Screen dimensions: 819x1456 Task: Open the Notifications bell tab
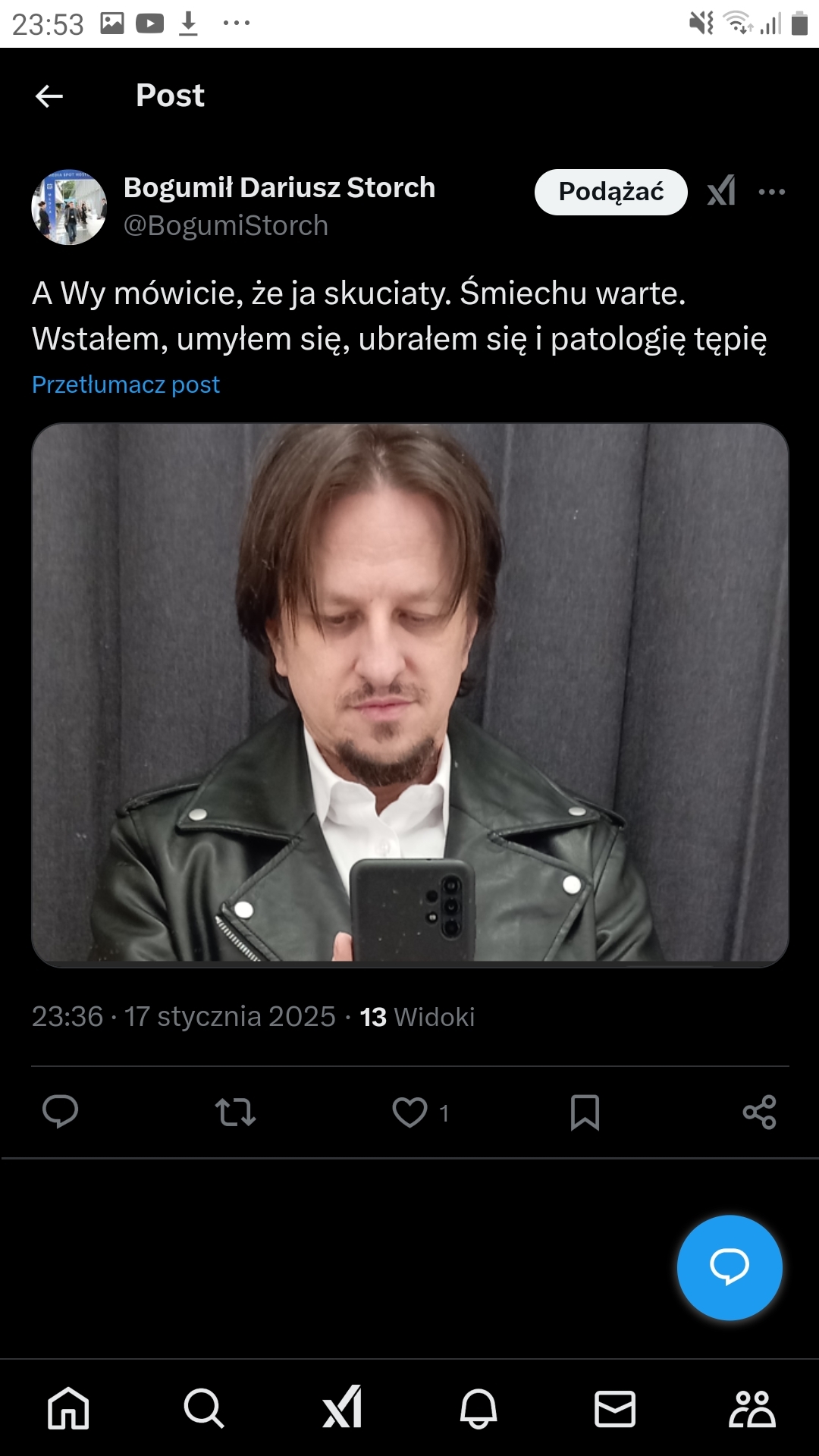(479, 1408)
